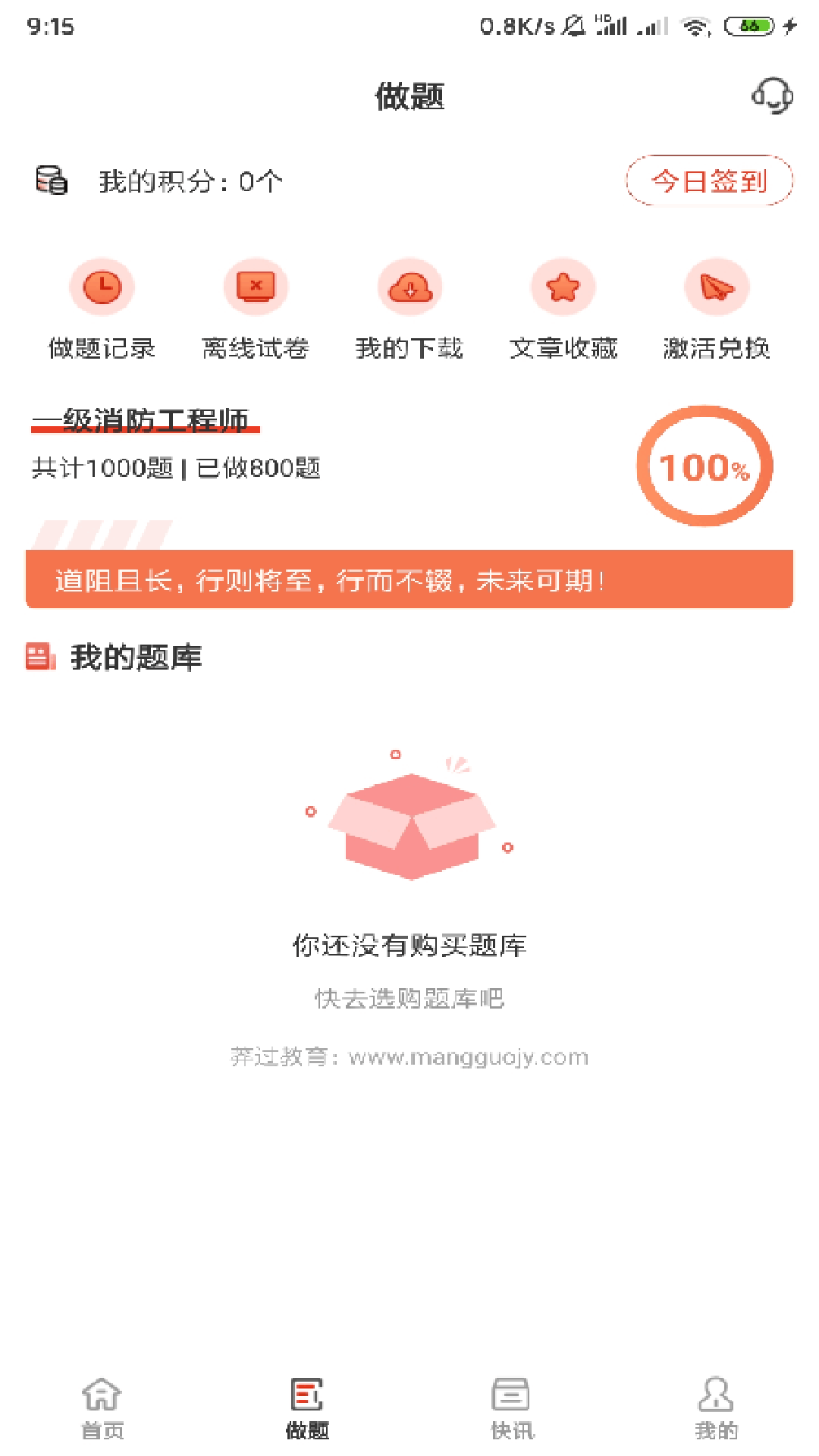Tap 今日签到 to check in today

[709, 180]
